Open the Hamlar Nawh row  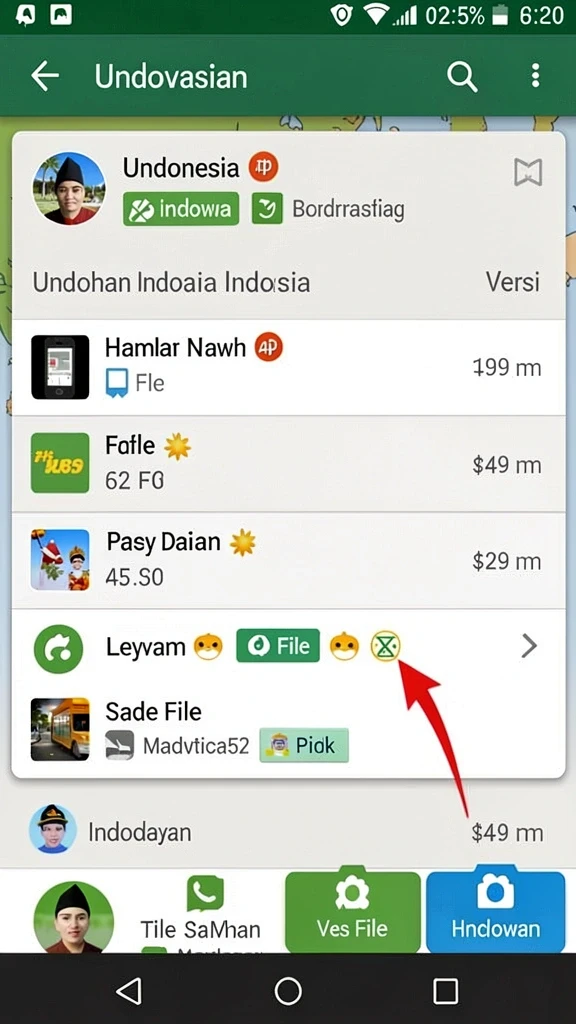click(x=288, y=367)
